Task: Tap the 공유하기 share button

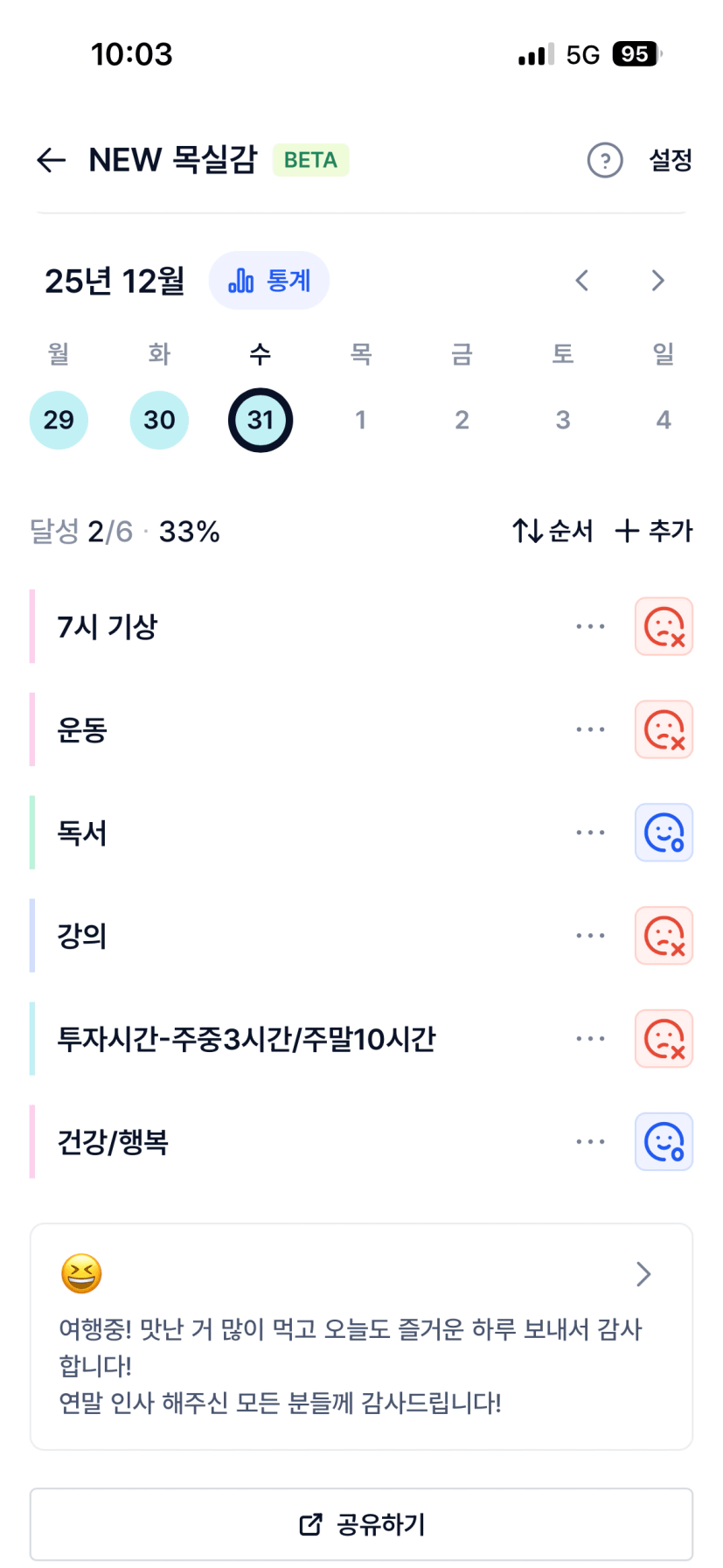Action: coord(361,1524)
